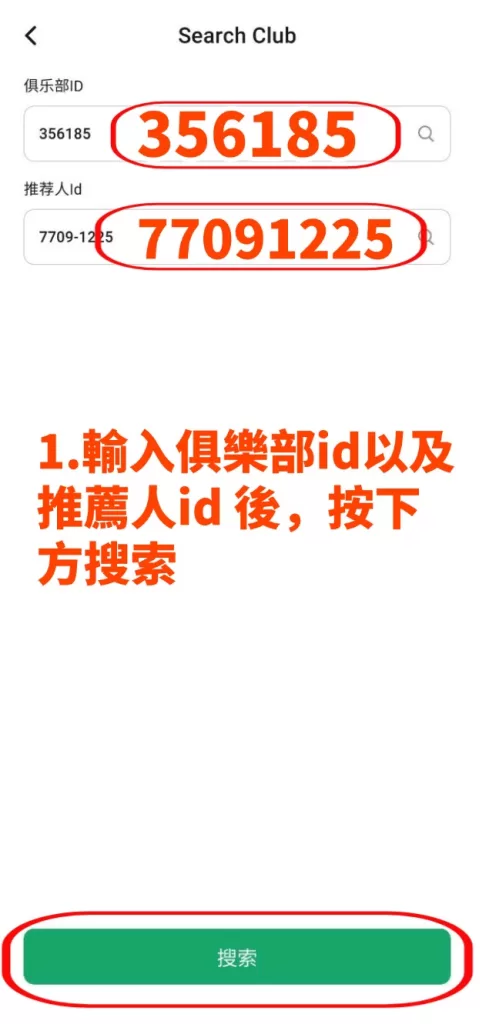
Task: Tap the 推荐人Id input field
Action: point(237,236)
